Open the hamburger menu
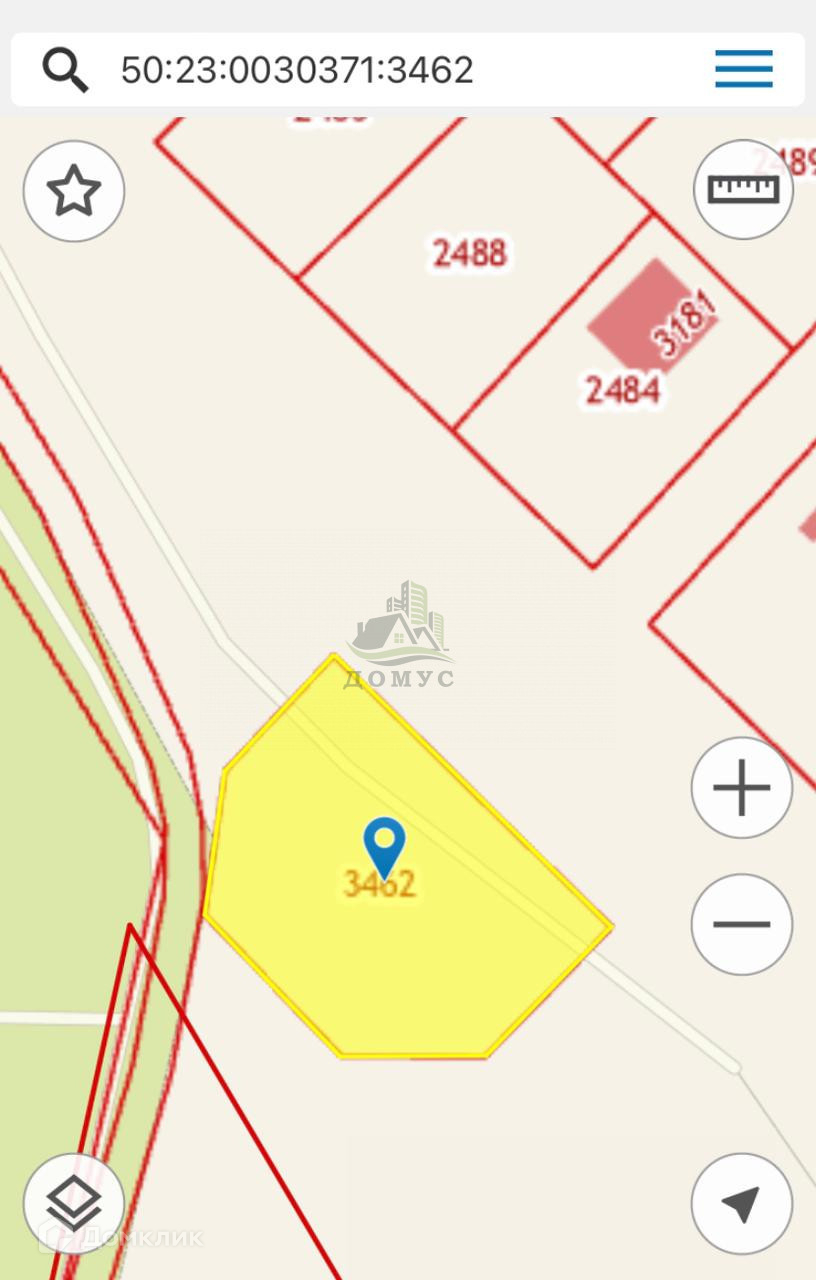Viewport: 816px width, 1280px height. (x=743, y=70)
